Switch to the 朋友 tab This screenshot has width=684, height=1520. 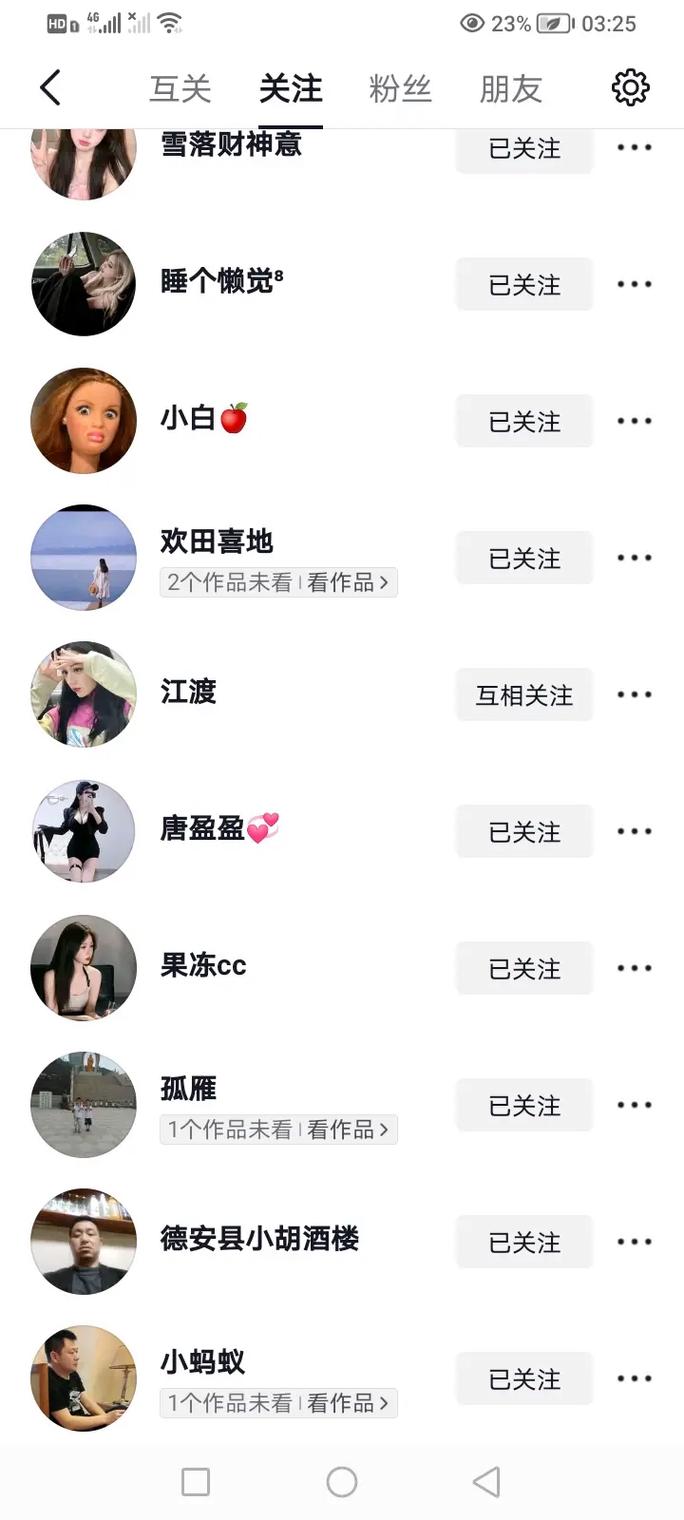pyautogui.click(x=510, y=89)
